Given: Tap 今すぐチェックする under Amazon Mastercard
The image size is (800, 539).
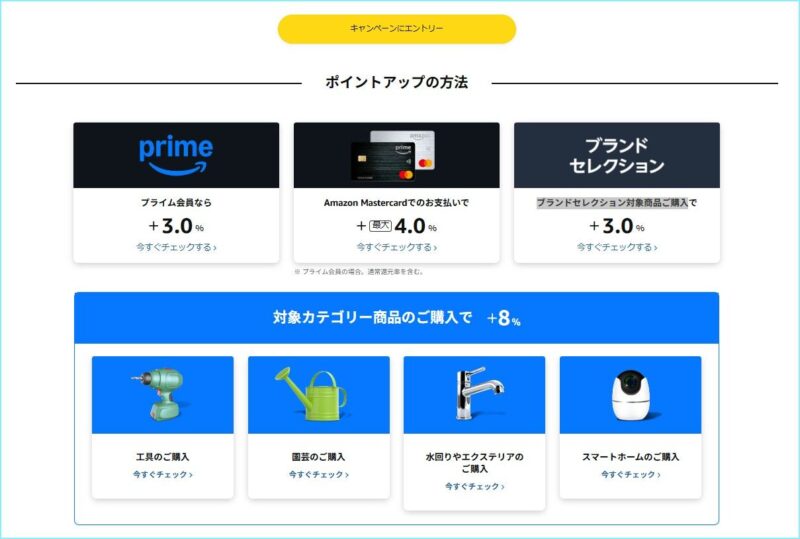Looking at the screenshot, I should coord(396,247).
